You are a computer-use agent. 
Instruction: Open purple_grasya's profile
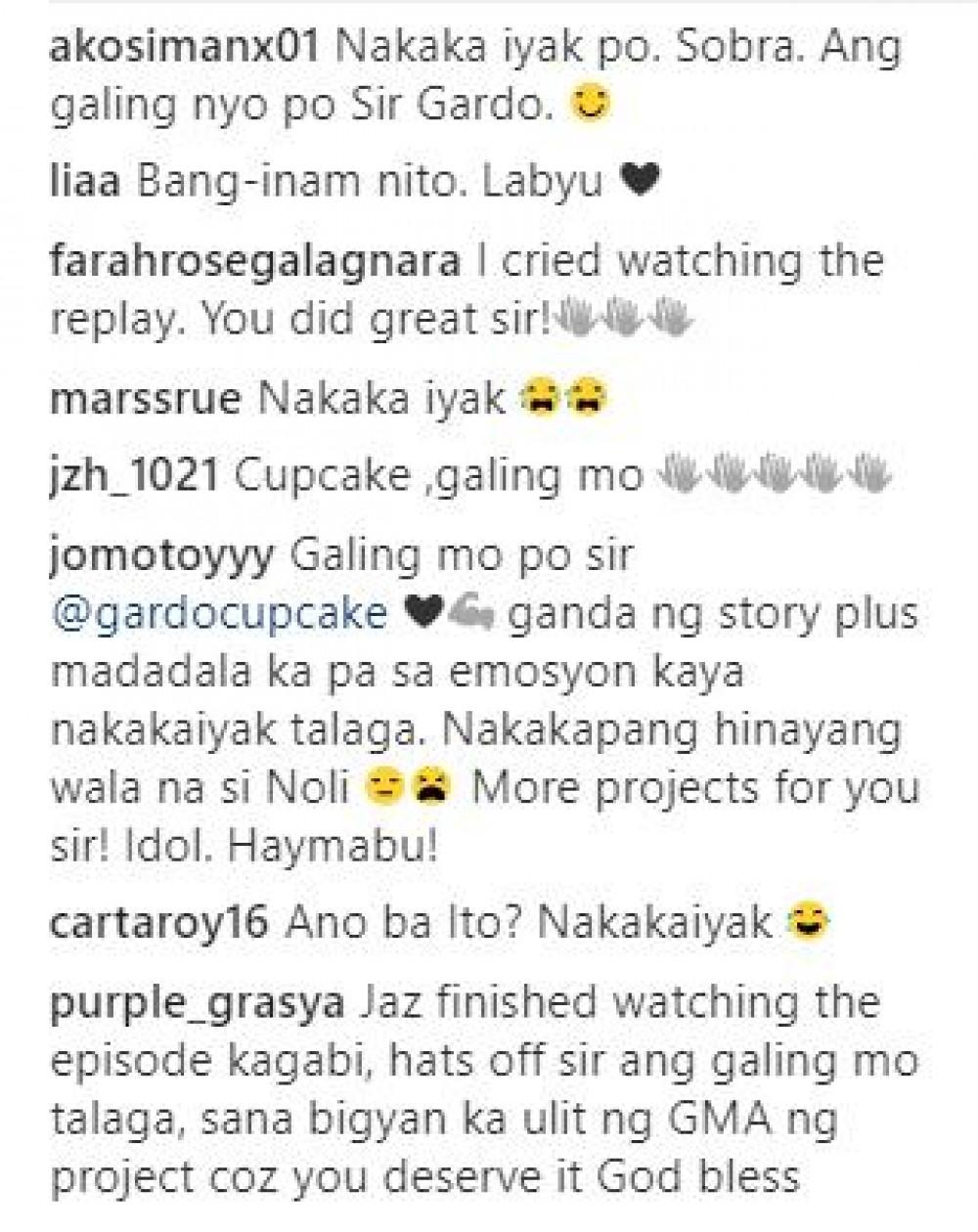[196, 1002]
